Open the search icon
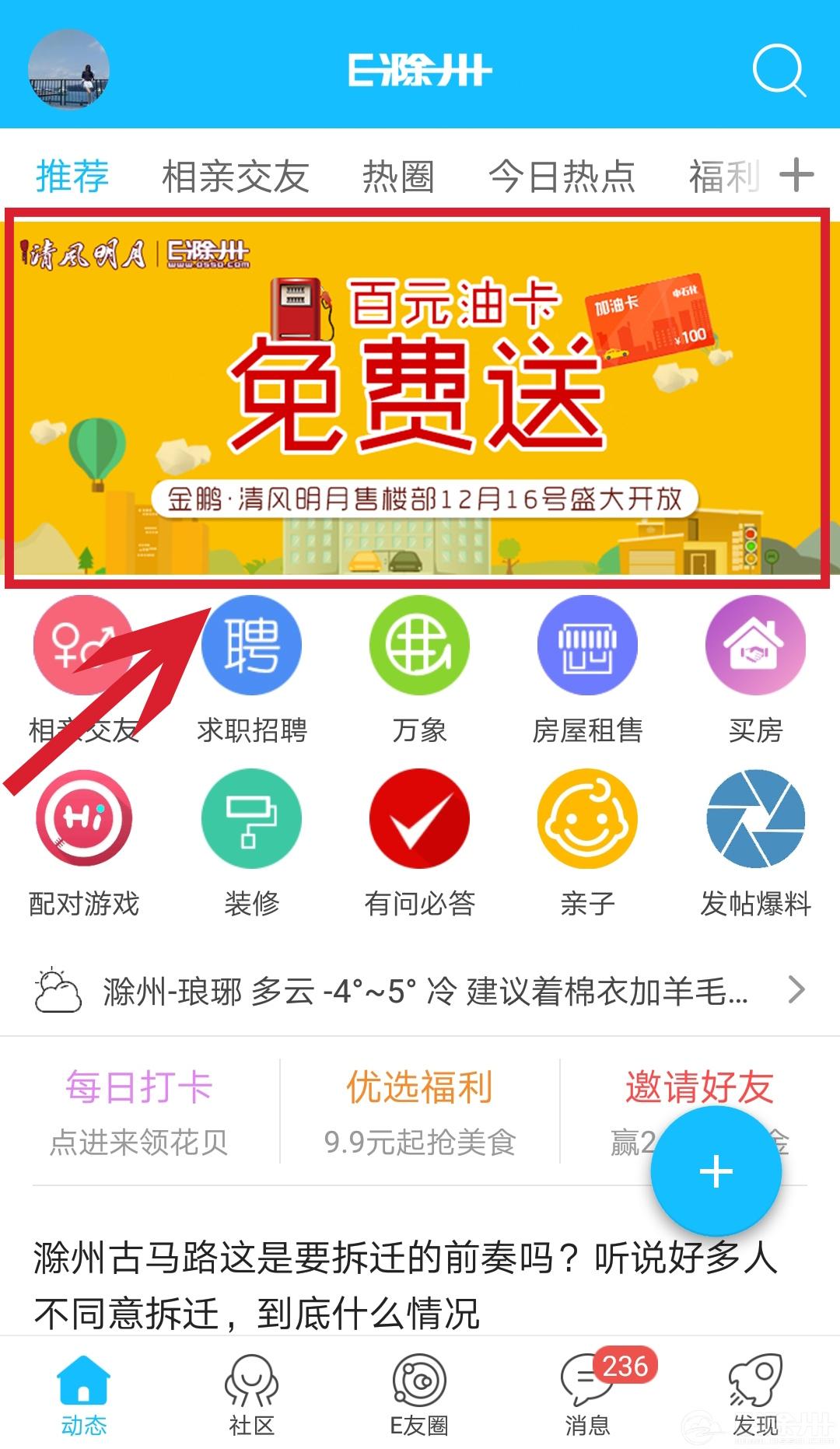The image size is (840, 1449). coord(779,71)
